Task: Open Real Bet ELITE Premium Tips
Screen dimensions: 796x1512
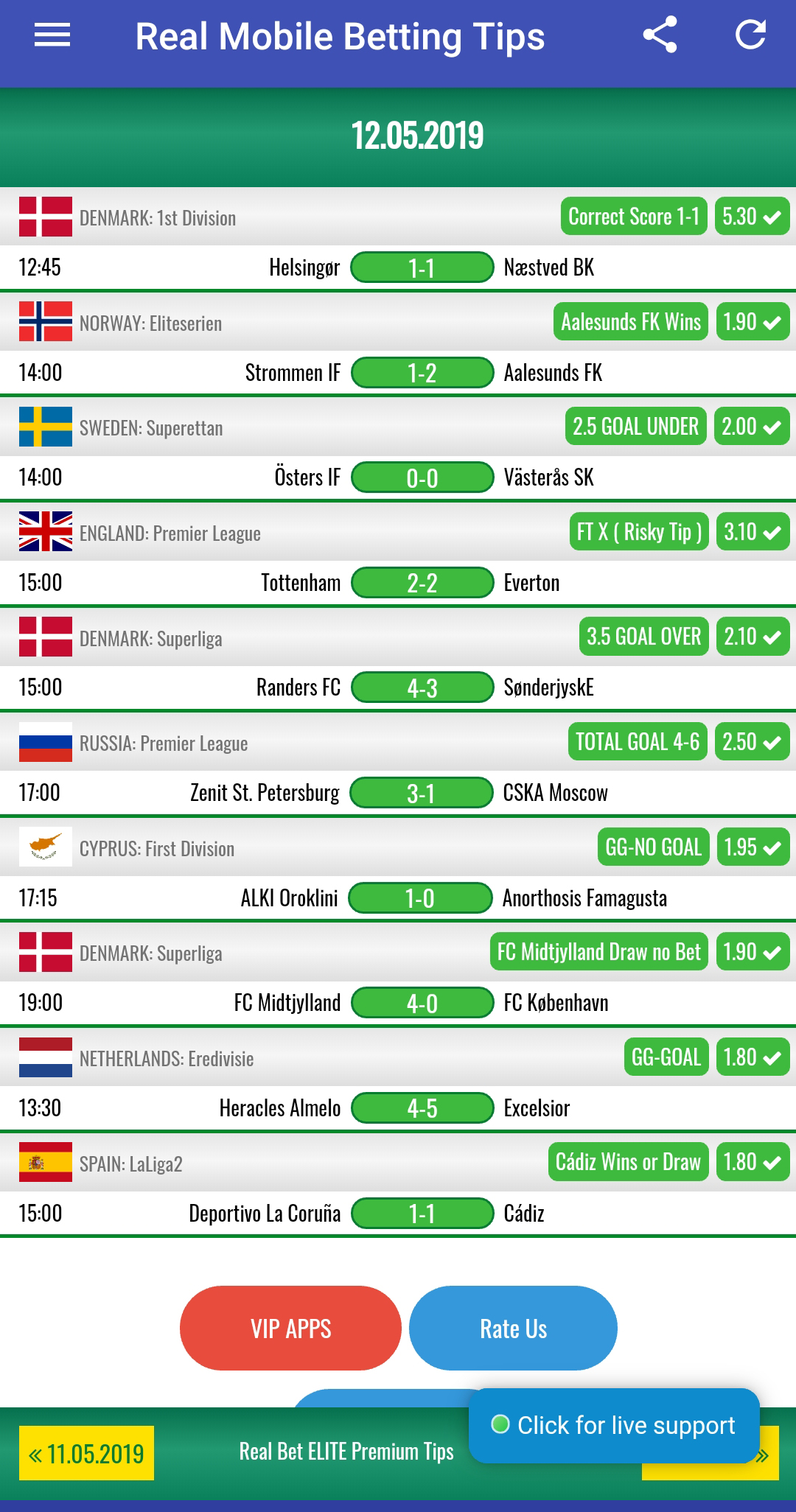Action: click(346, 1452)
